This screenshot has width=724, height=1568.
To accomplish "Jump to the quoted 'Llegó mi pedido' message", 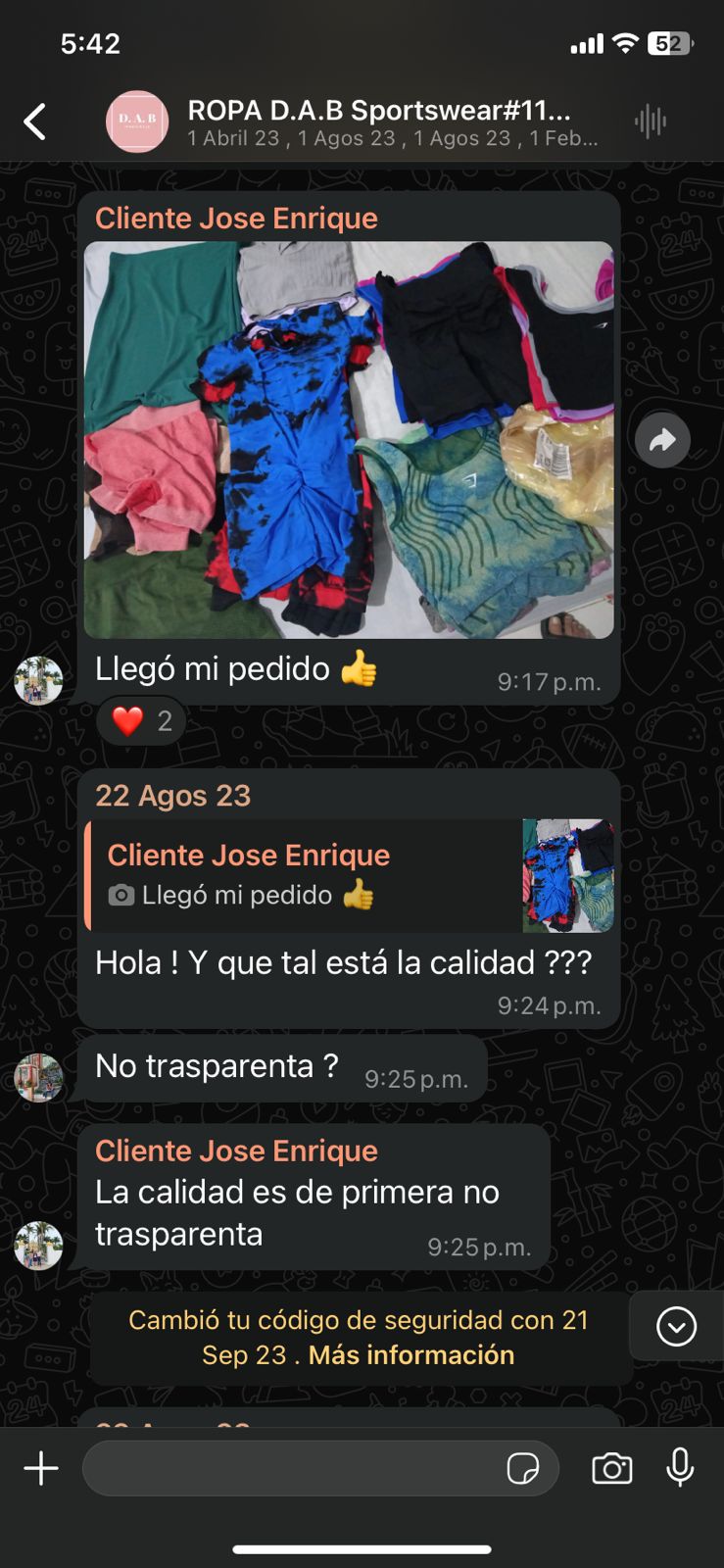I will click(x=350, y=875).
